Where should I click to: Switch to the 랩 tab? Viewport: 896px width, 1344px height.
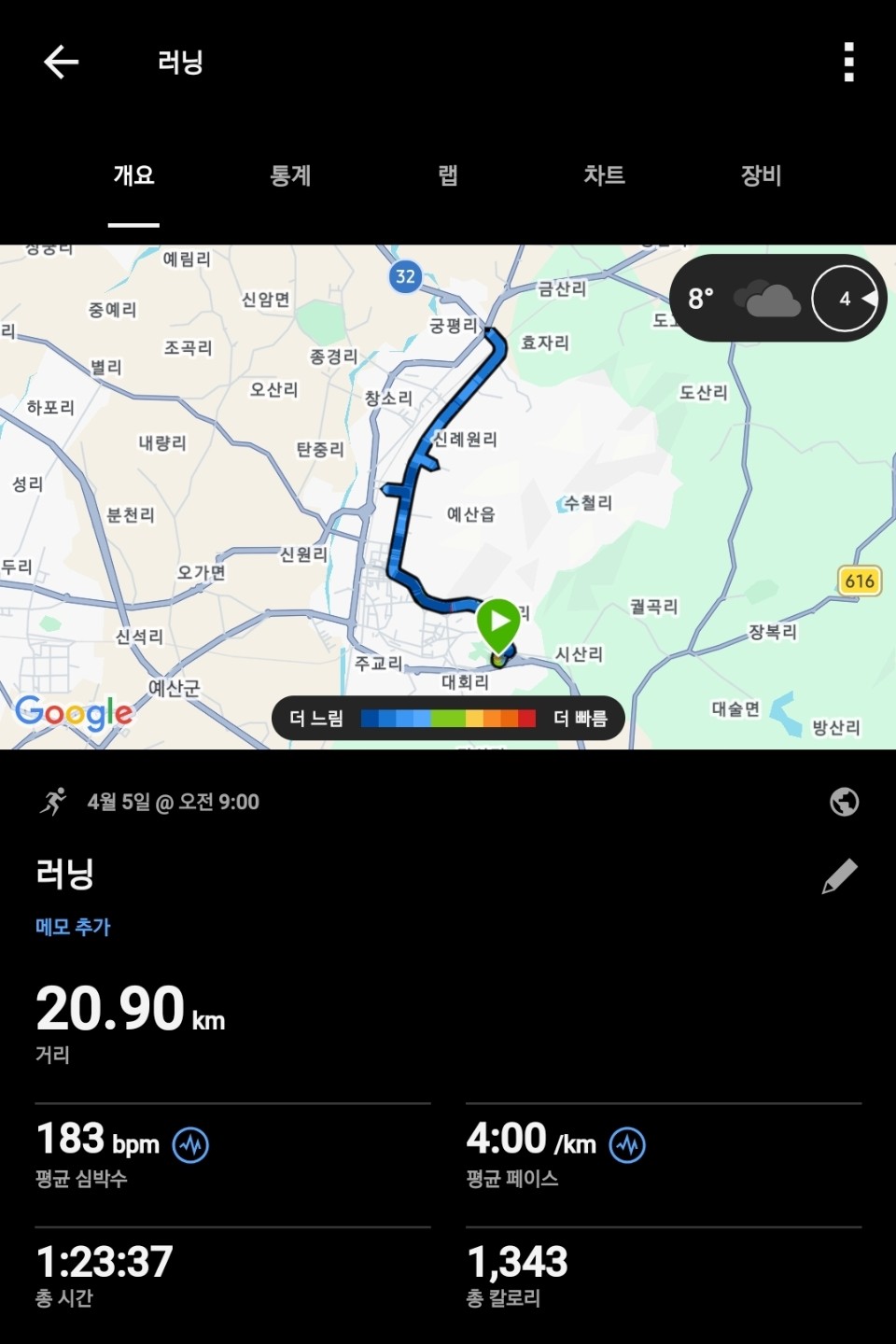point(445,175)
